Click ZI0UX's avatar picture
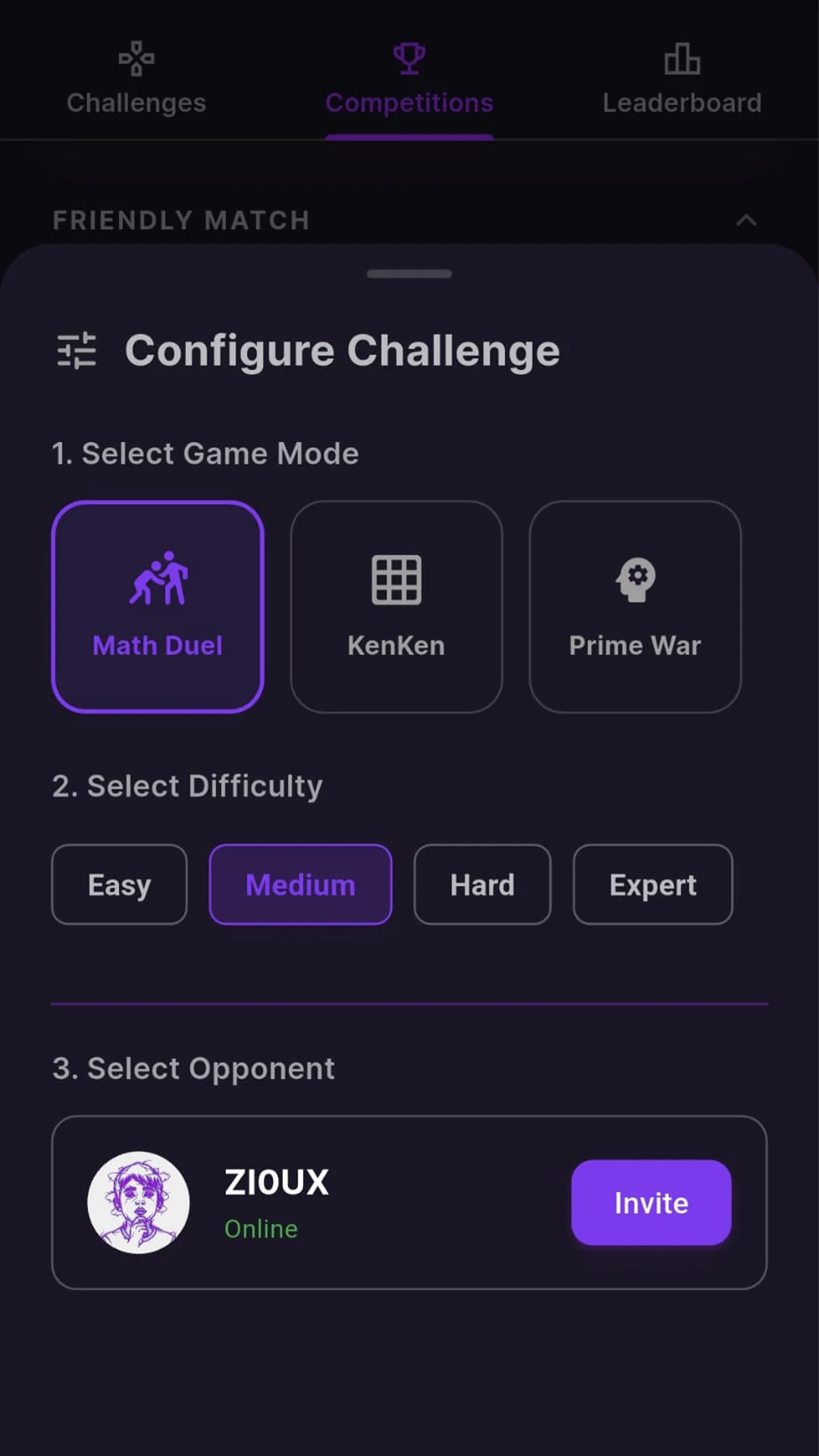This screenshot has height=1456, width=819. pos(140,1203)
